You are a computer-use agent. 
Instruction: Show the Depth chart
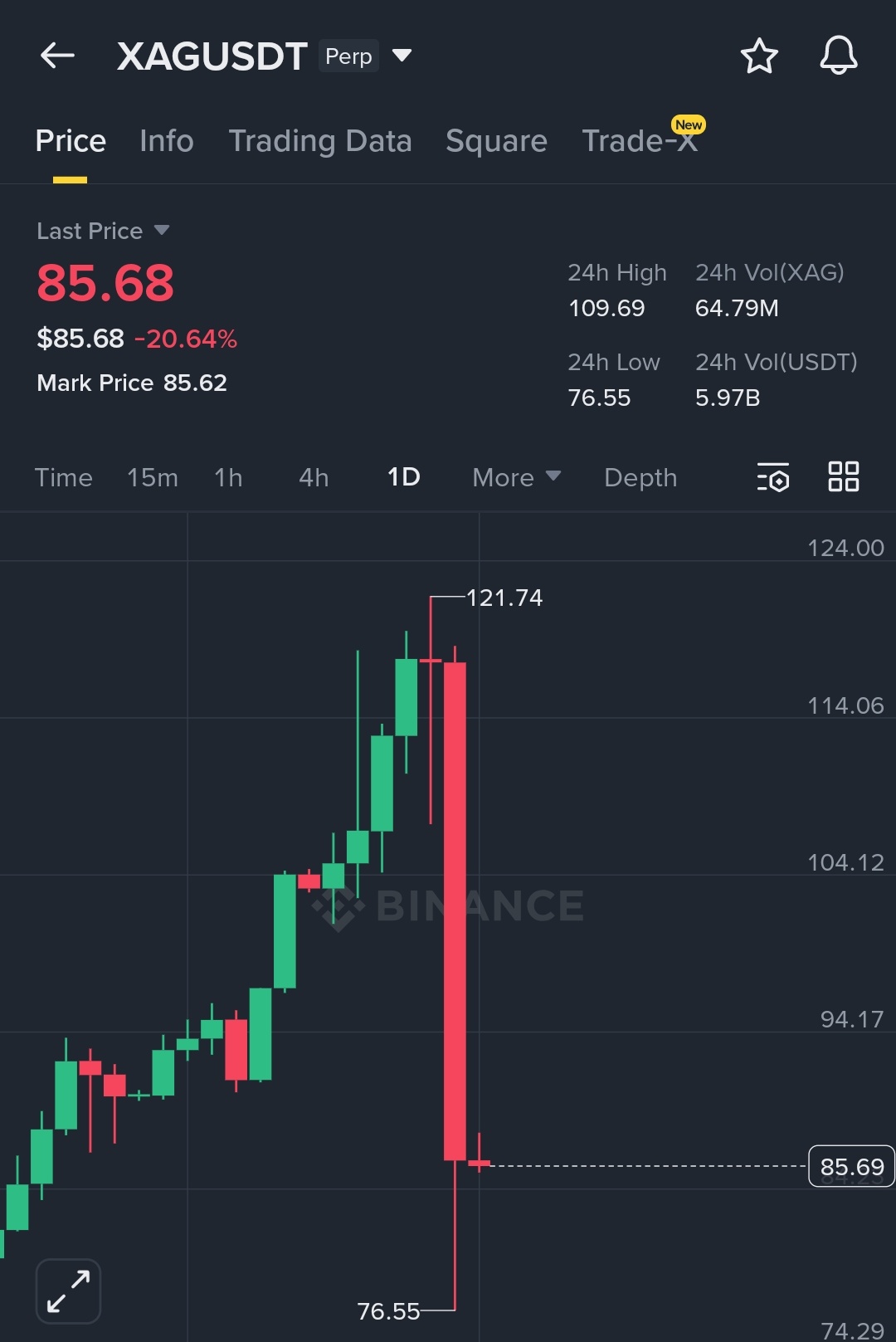click(x=640, y=478)
